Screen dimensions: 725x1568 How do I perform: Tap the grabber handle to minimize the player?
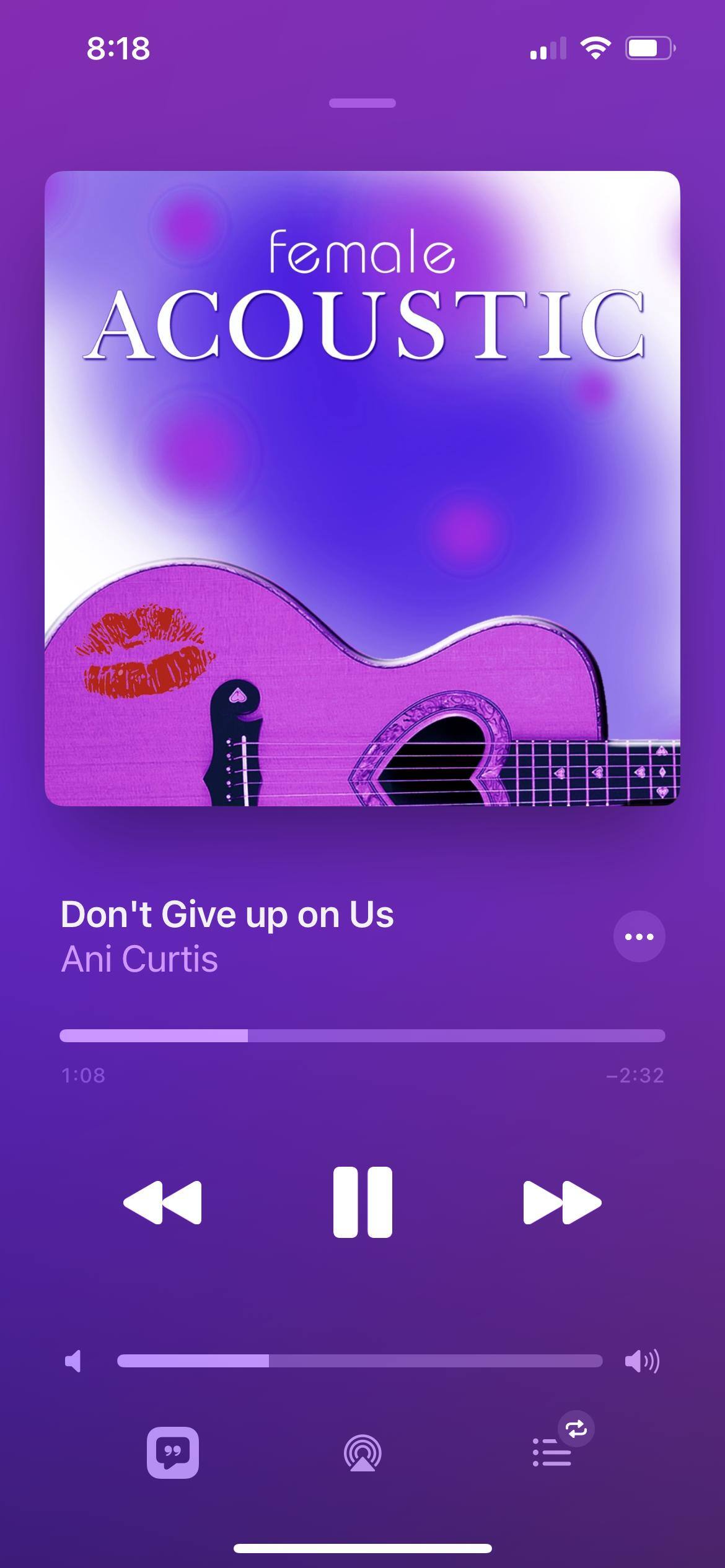[x=362, y=103]
